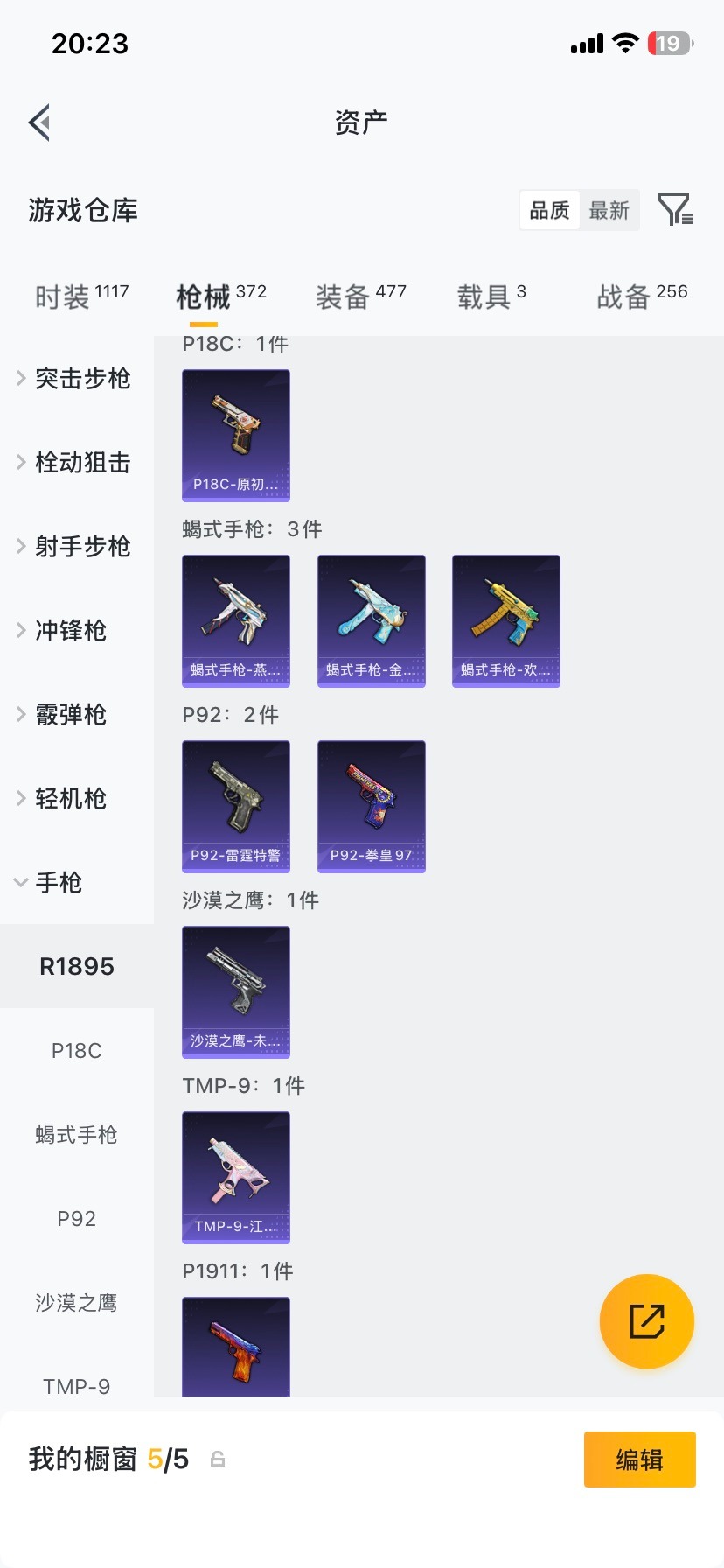Select R1895 in the sidebar
This screenshot has height=1568, width=724.
click(x=77, y=966)
